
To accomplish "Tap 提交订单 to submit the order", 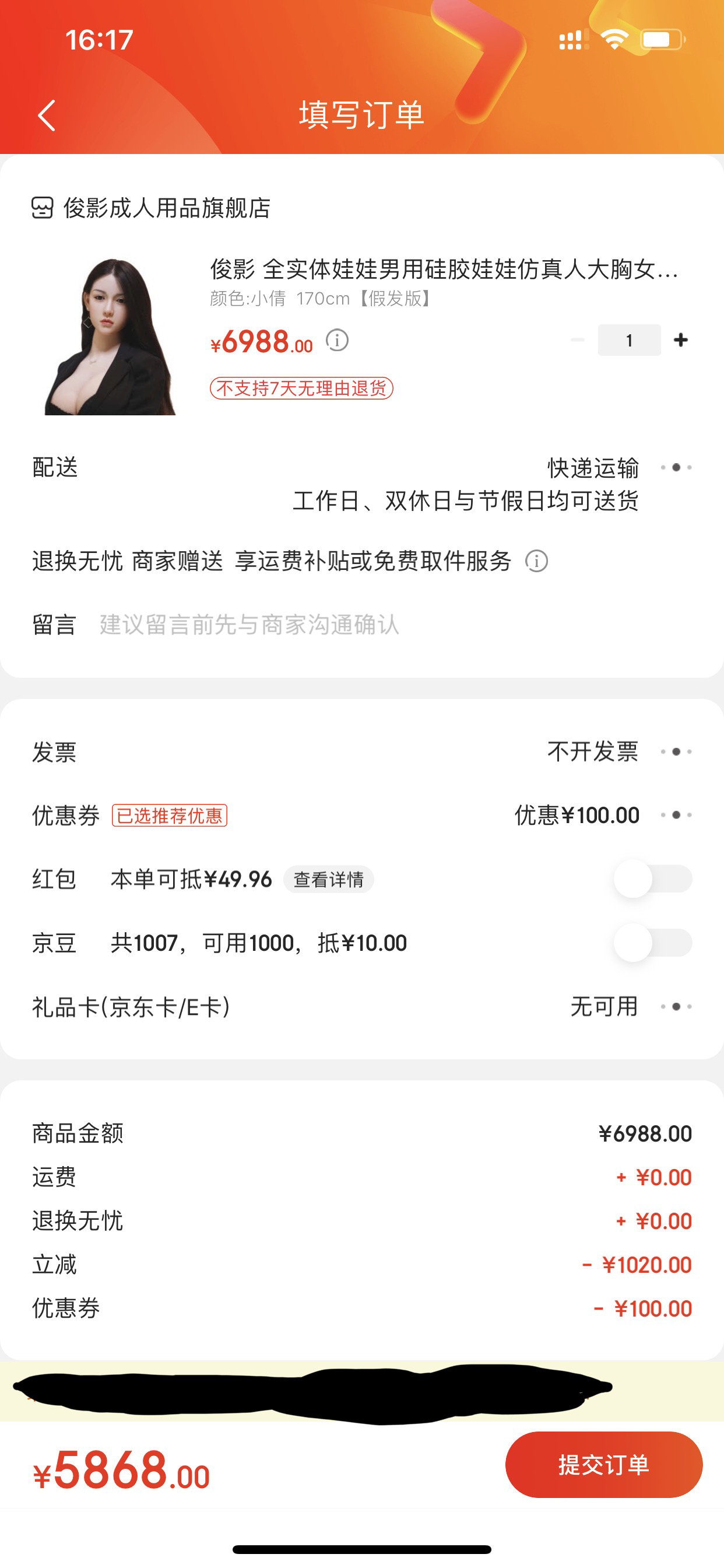I will point(604,1465).
